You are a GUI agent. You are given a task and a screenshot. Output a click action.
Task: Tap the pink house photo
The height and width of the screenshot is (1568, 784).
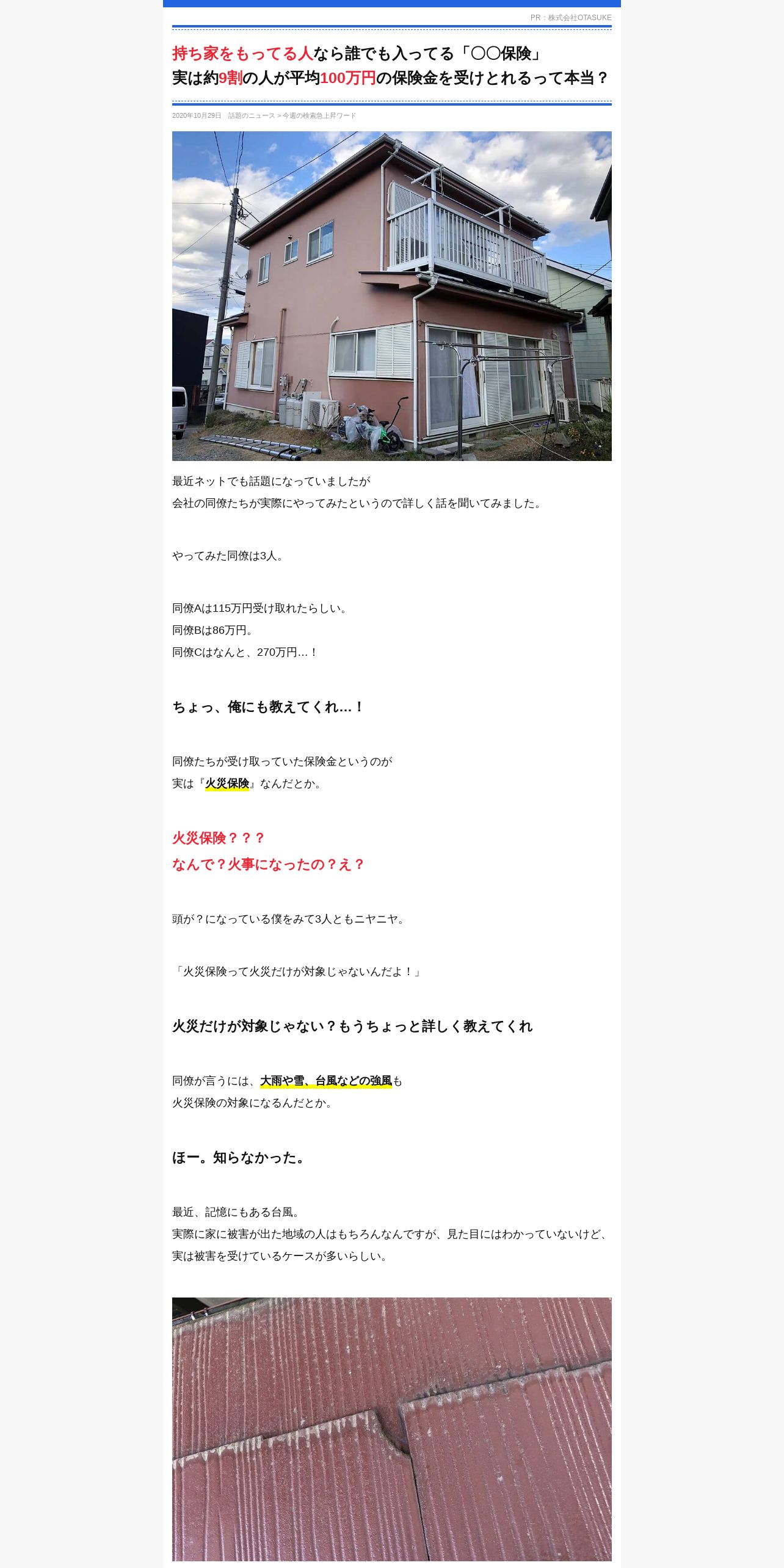392,296
